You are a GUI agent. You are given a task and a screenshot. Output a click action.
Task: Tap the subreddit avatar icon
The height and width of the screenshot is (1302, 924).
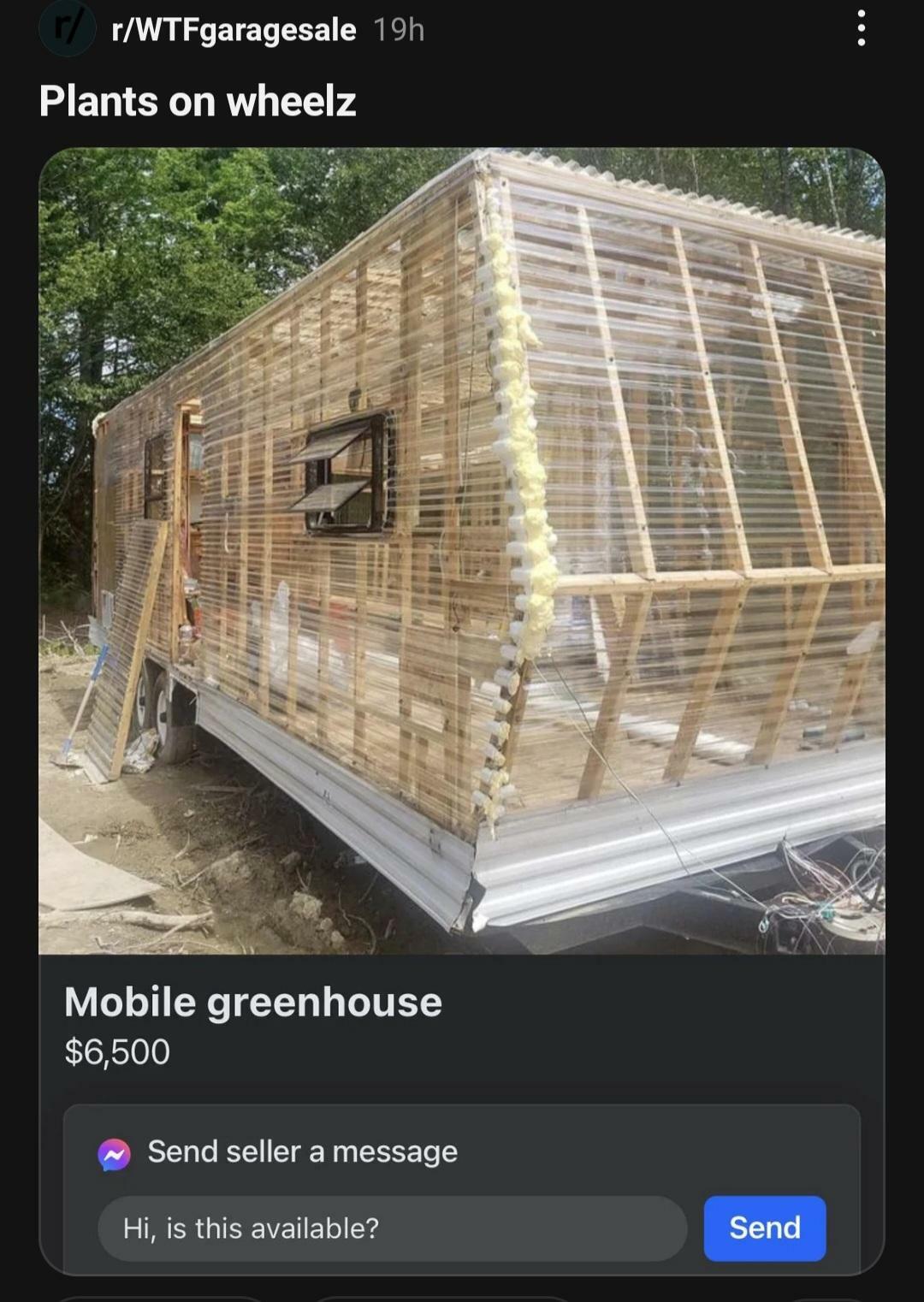click(67, 29)
